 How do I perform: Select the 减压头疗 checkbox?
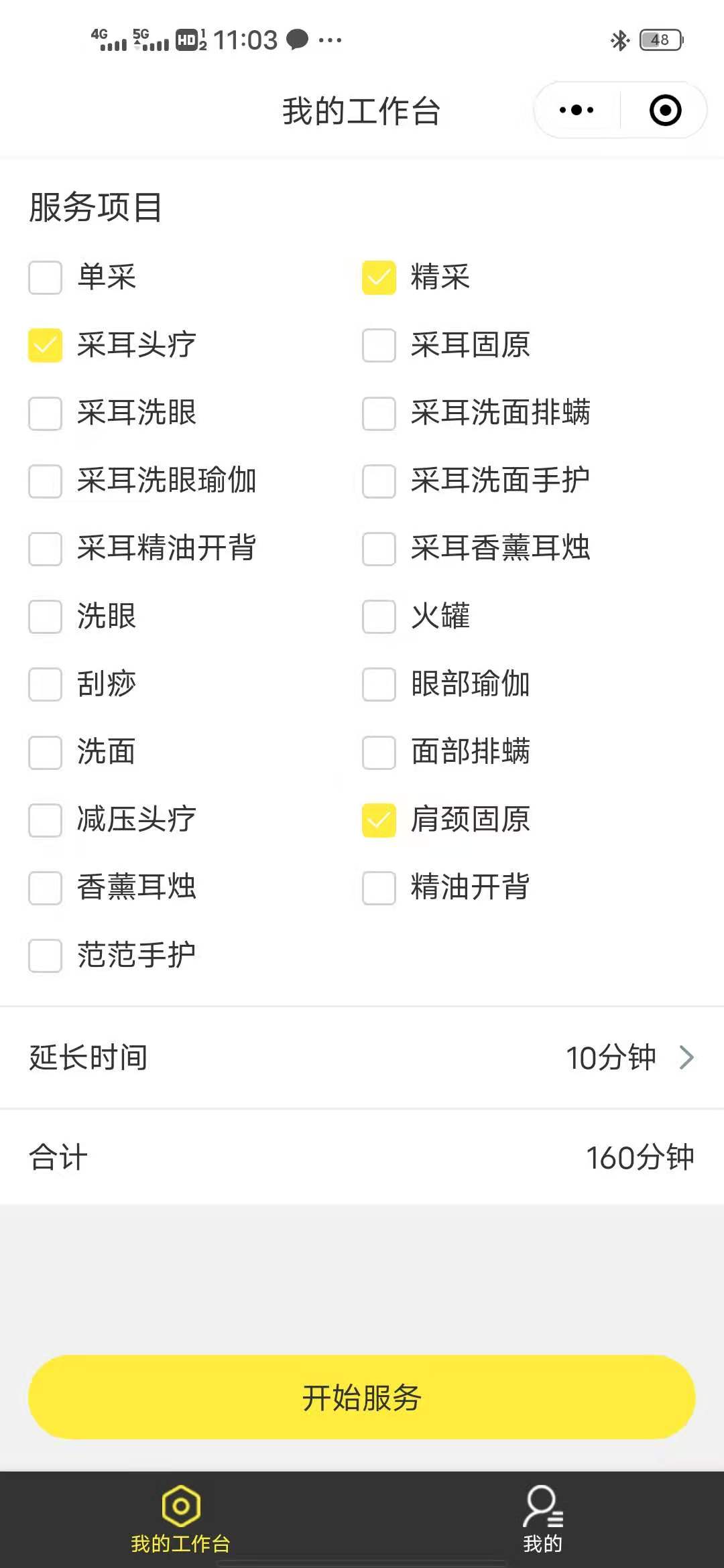45,820
